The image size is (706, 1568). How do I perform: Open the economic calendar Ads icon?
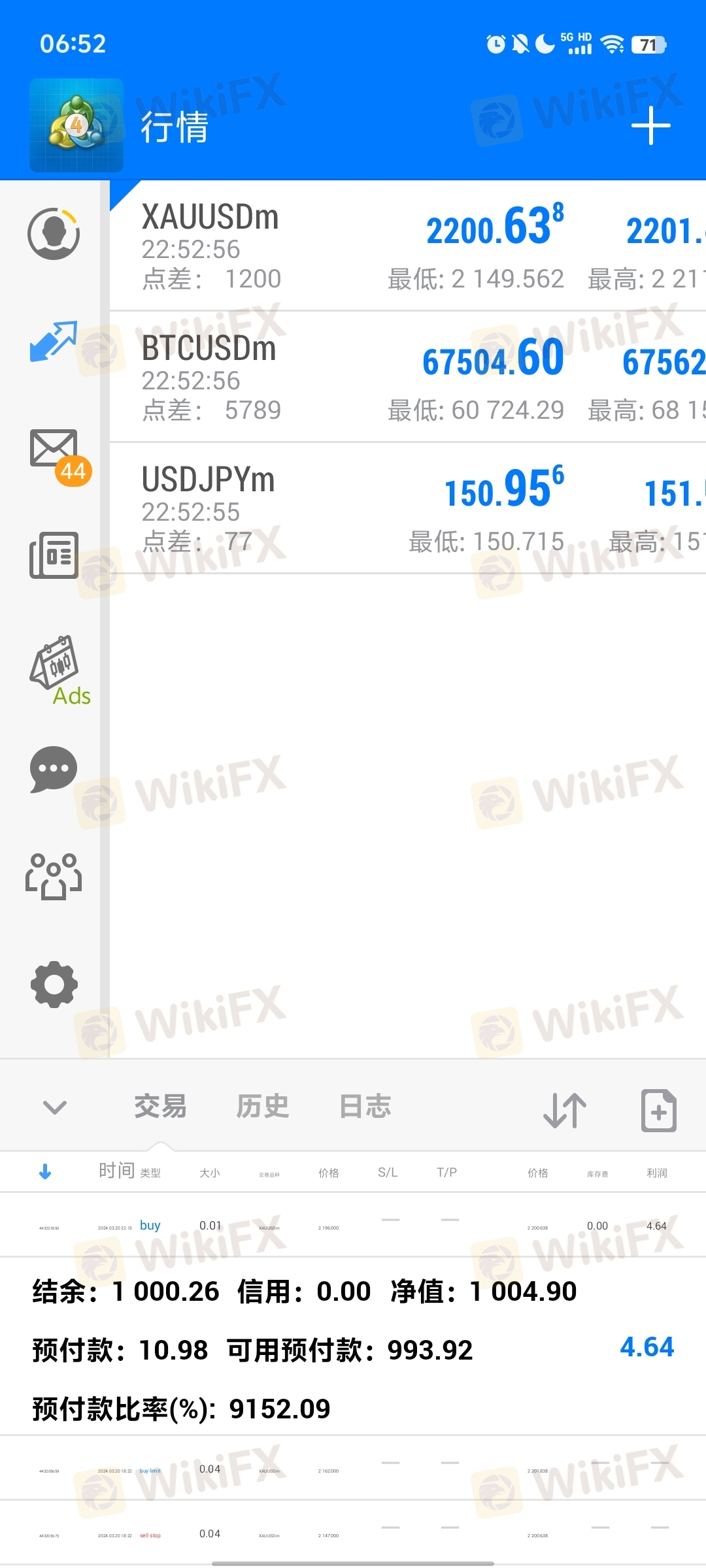[59, 670]
